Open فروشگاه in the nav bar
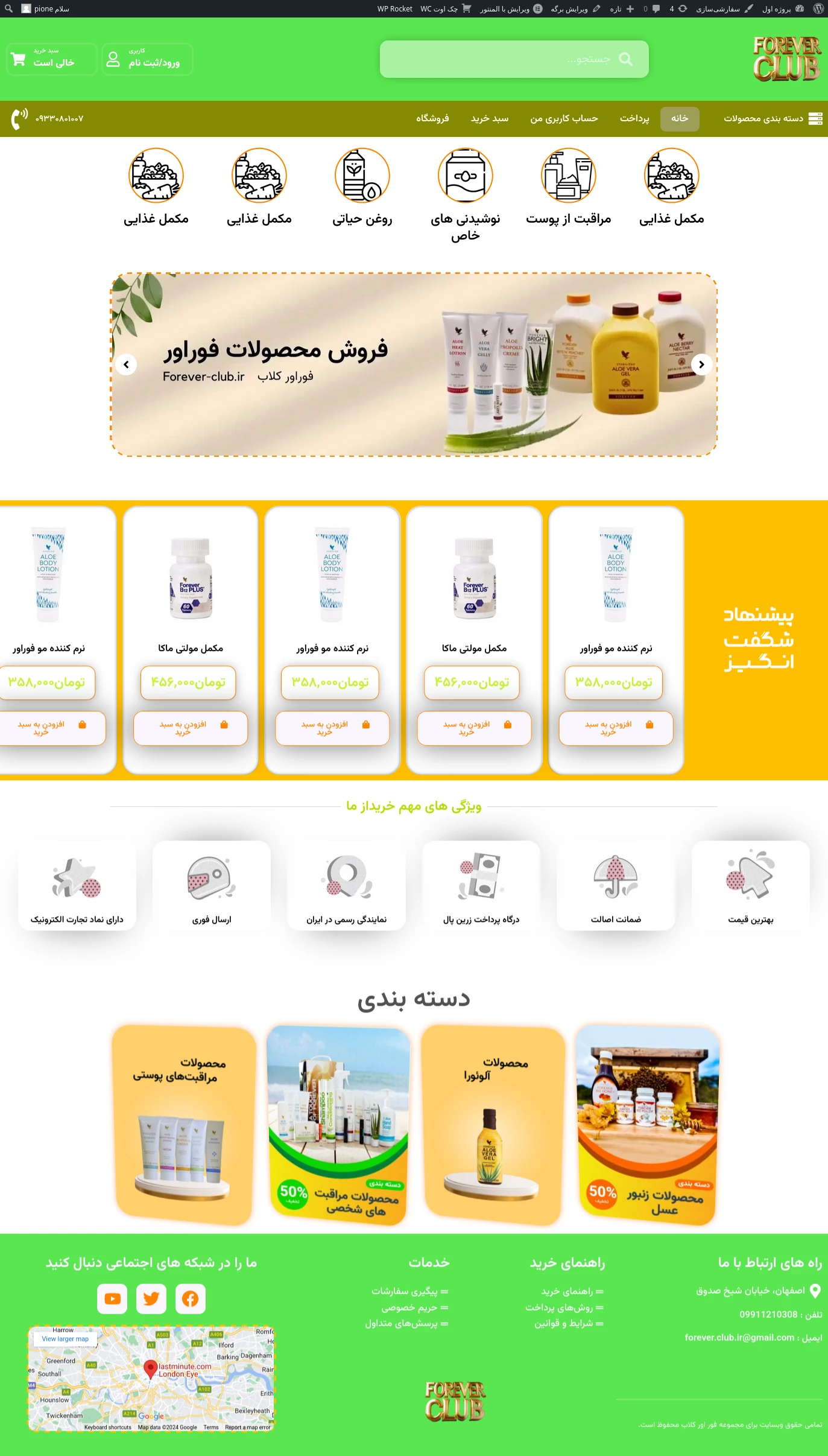This screenshot has width=828, height=1456. [432, 118]
